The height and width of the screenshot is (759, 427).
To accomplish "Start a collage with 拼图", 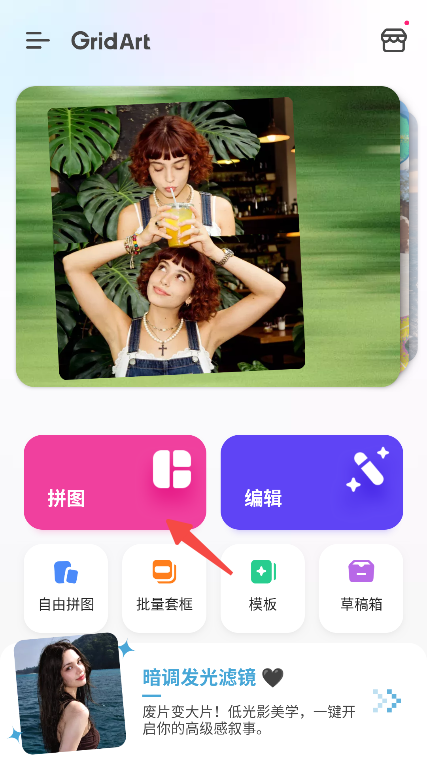I will pyautogui.click(x=115, y=482).
